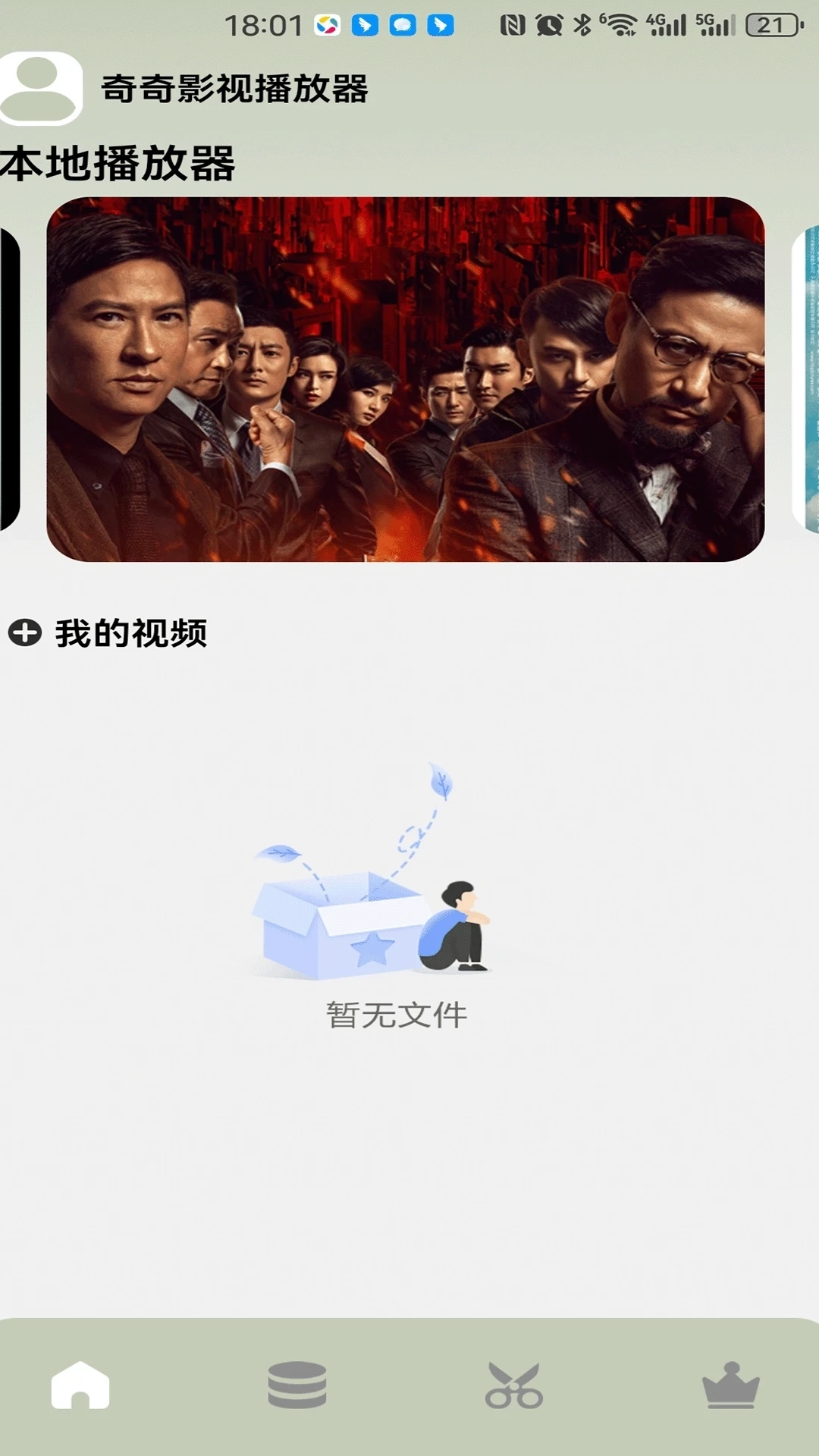Switch to the database stack tab
Image resolution: width=819 pixels, height=1456 pixels.
[x=297, y=1385]
